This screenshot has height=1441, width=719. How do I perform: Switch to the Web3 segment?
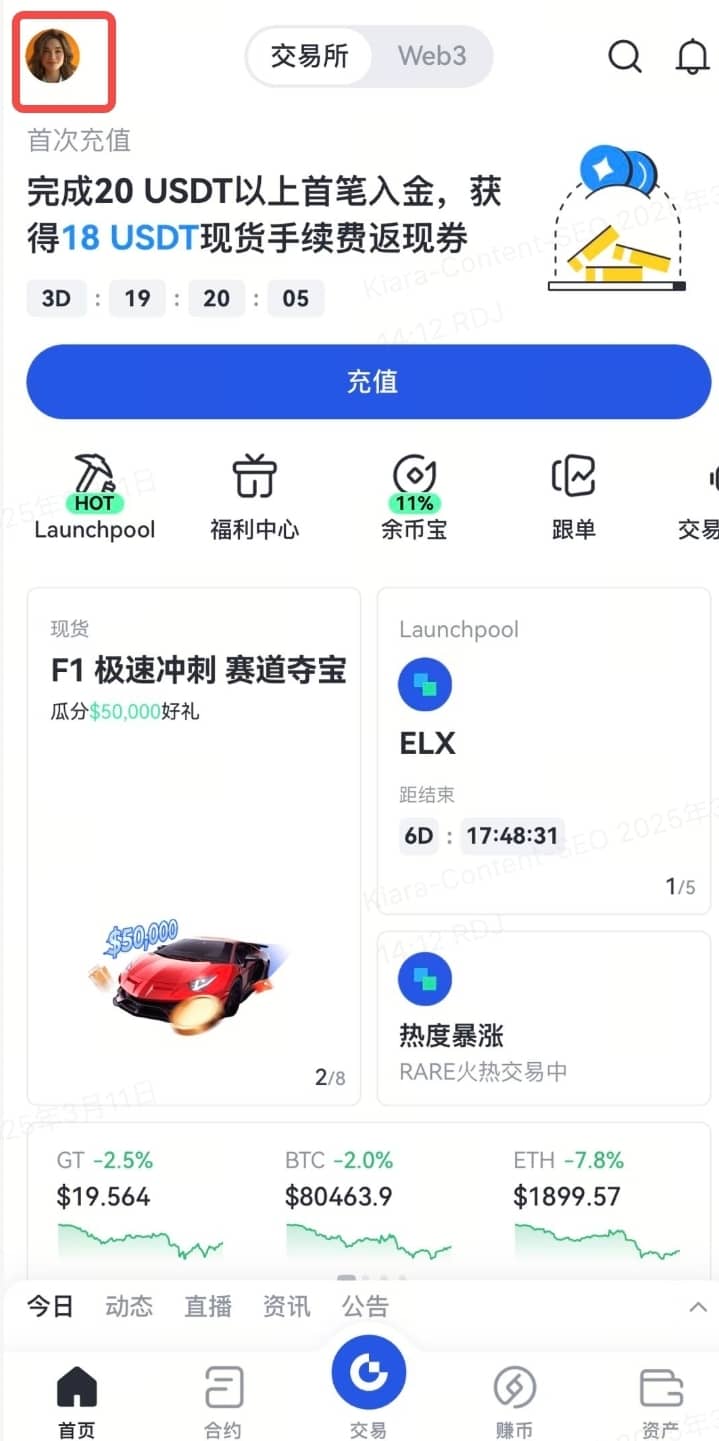click(432, 56)
